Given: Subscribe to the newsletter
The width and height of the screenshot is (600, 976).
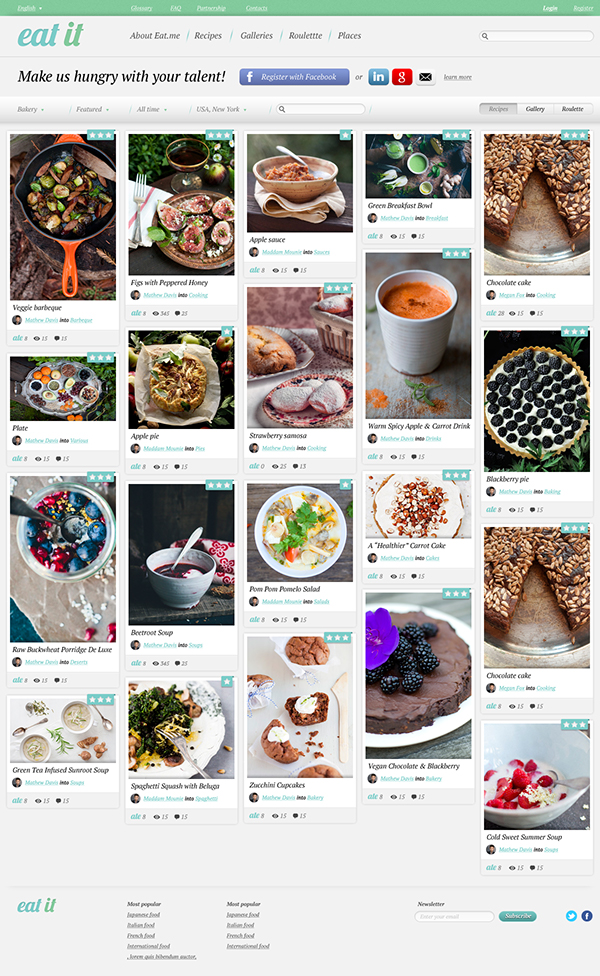Looking at the screenshot, I should (x=517, y=916).
